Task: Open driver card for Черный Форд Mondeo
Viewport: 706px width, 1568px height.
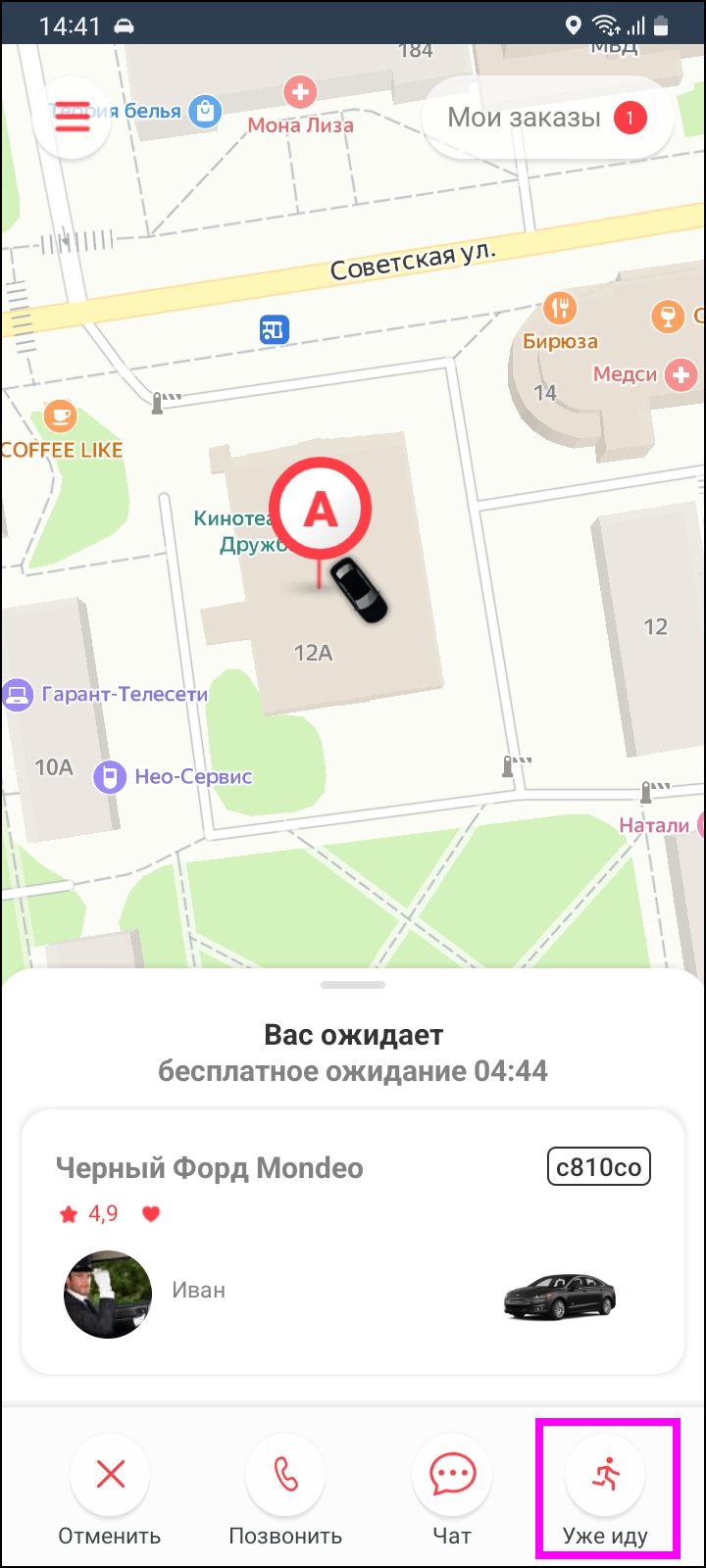Action: (x=353, y=1242)
